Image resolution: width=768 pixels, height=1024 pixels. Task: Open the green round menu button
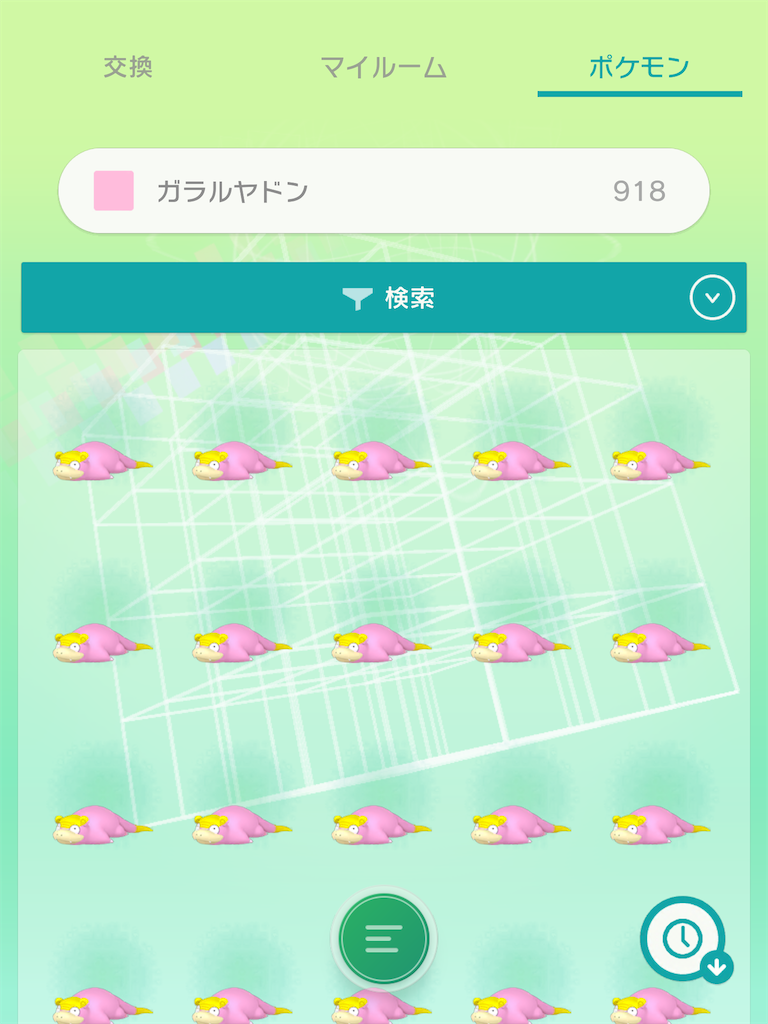[x=384, y=938]
